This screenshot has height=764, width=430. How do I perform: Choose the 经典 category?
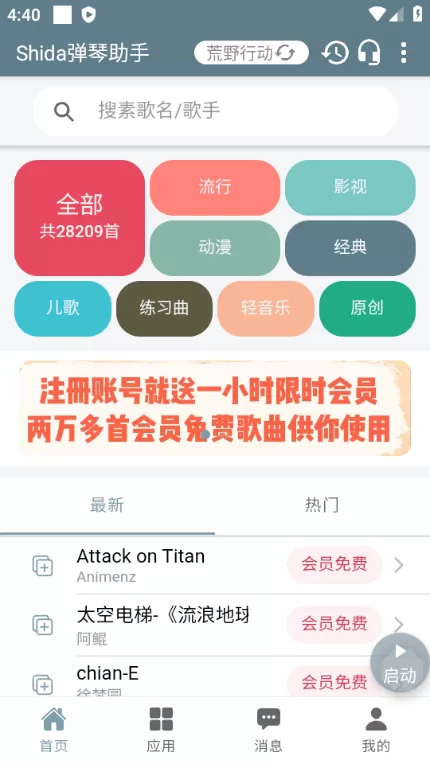tap(350, 248)
